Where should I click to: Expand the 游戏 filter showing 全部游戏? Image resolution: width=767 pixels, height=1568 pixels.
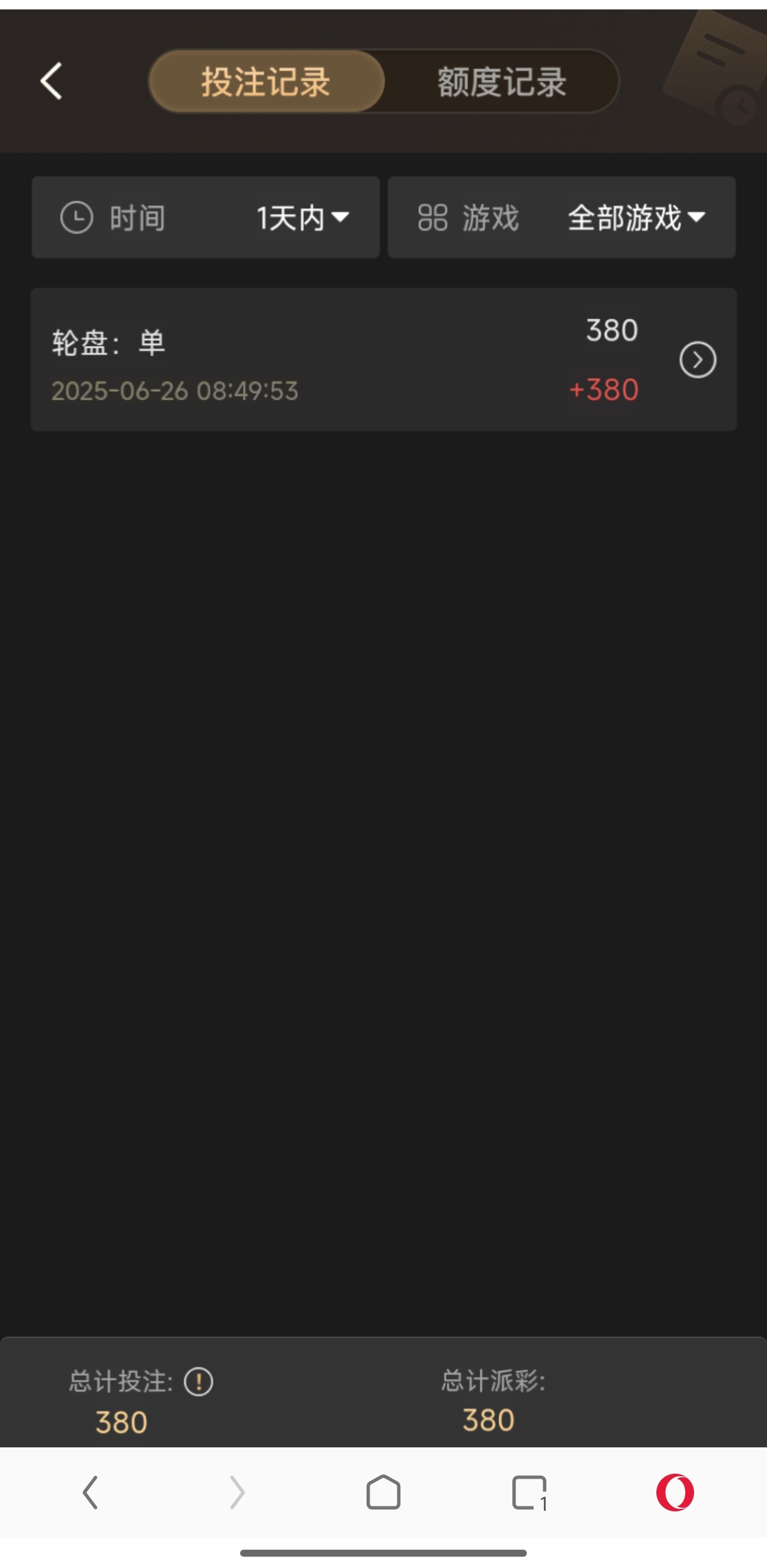coord(561,218)
